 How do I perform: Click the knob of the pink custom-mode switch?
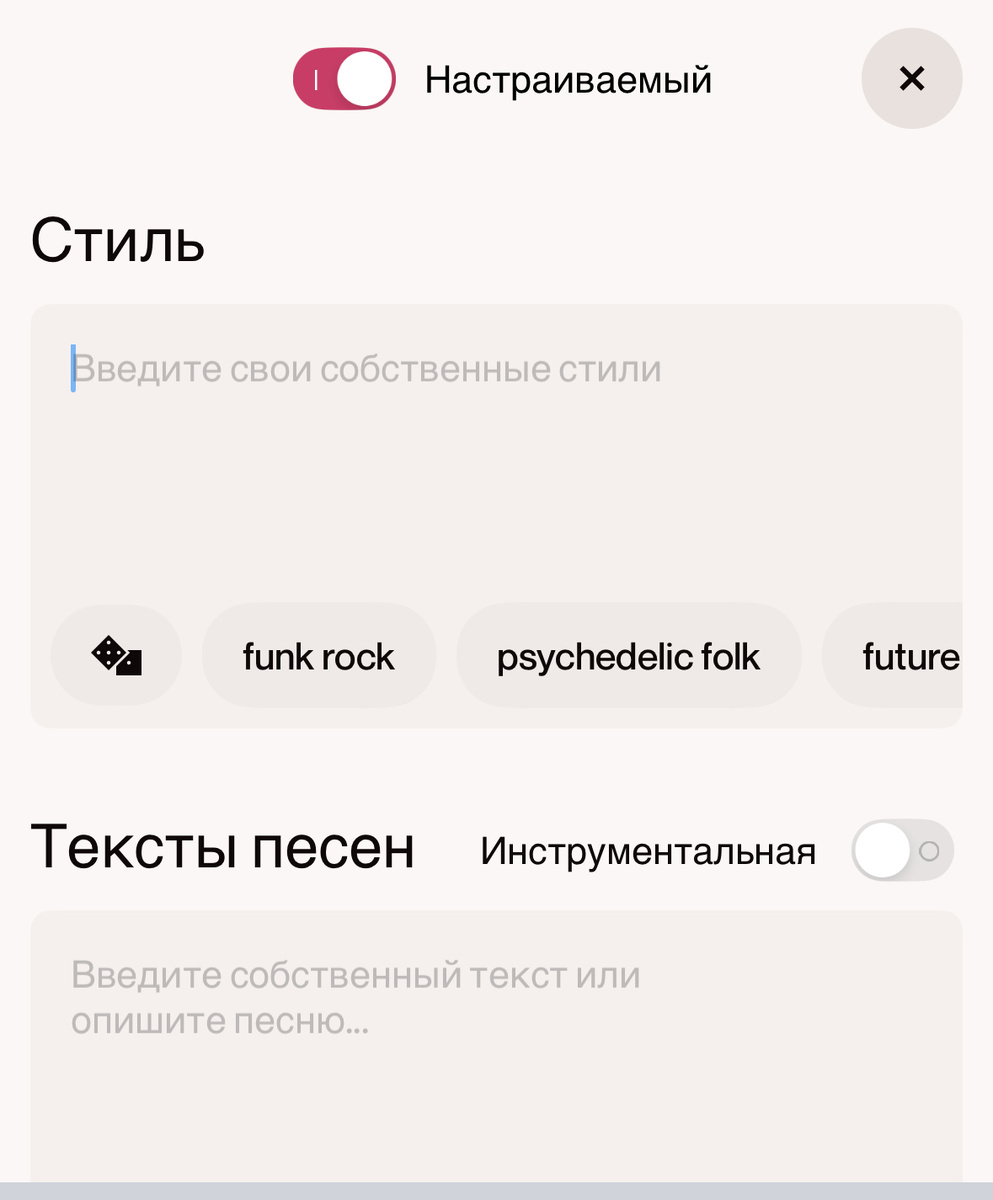coord(362,78)
